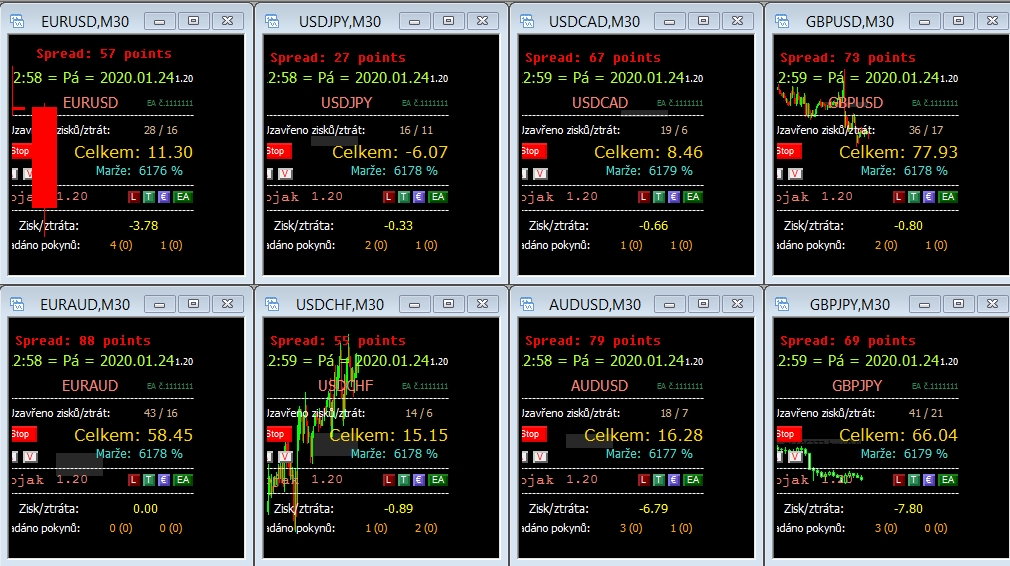Close the GBPUSD,M30 chart window
Viewport: 1010px width, 566px height.
[992, 20]
